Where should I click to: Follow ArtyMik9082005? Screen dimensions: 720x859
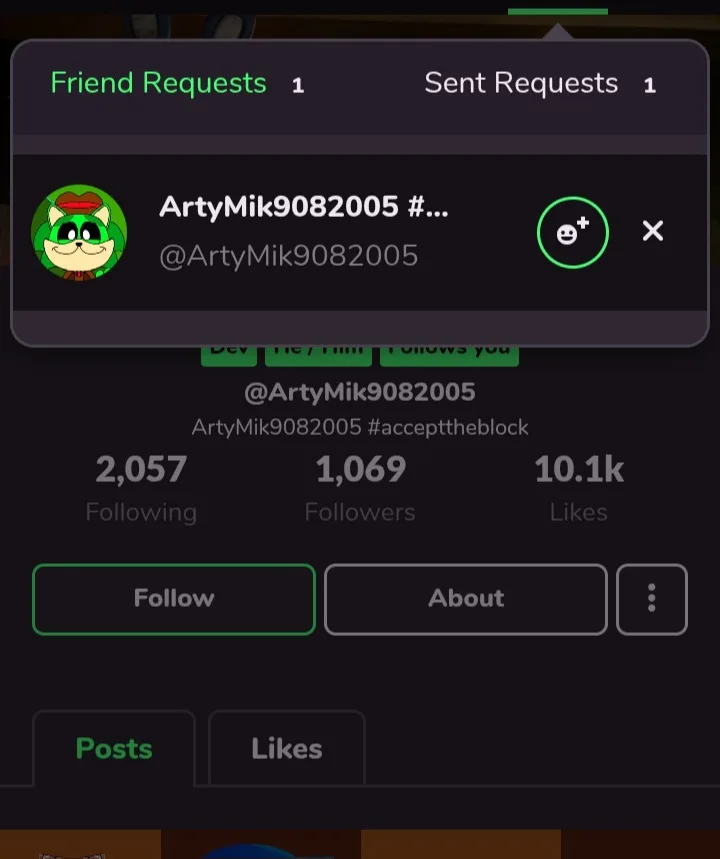pos(174,599)
